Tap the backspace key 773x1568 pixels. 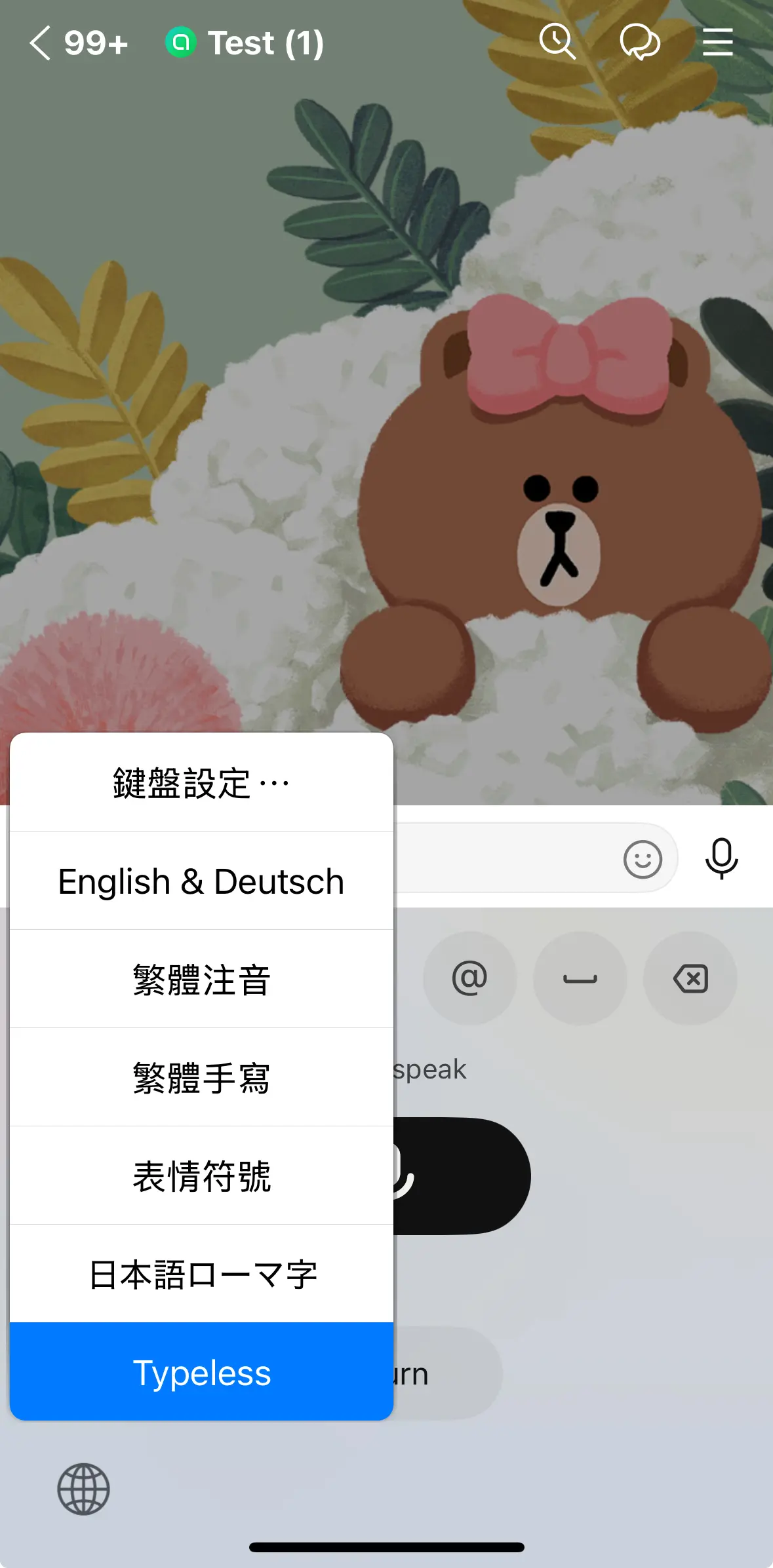tap(690, 978)
